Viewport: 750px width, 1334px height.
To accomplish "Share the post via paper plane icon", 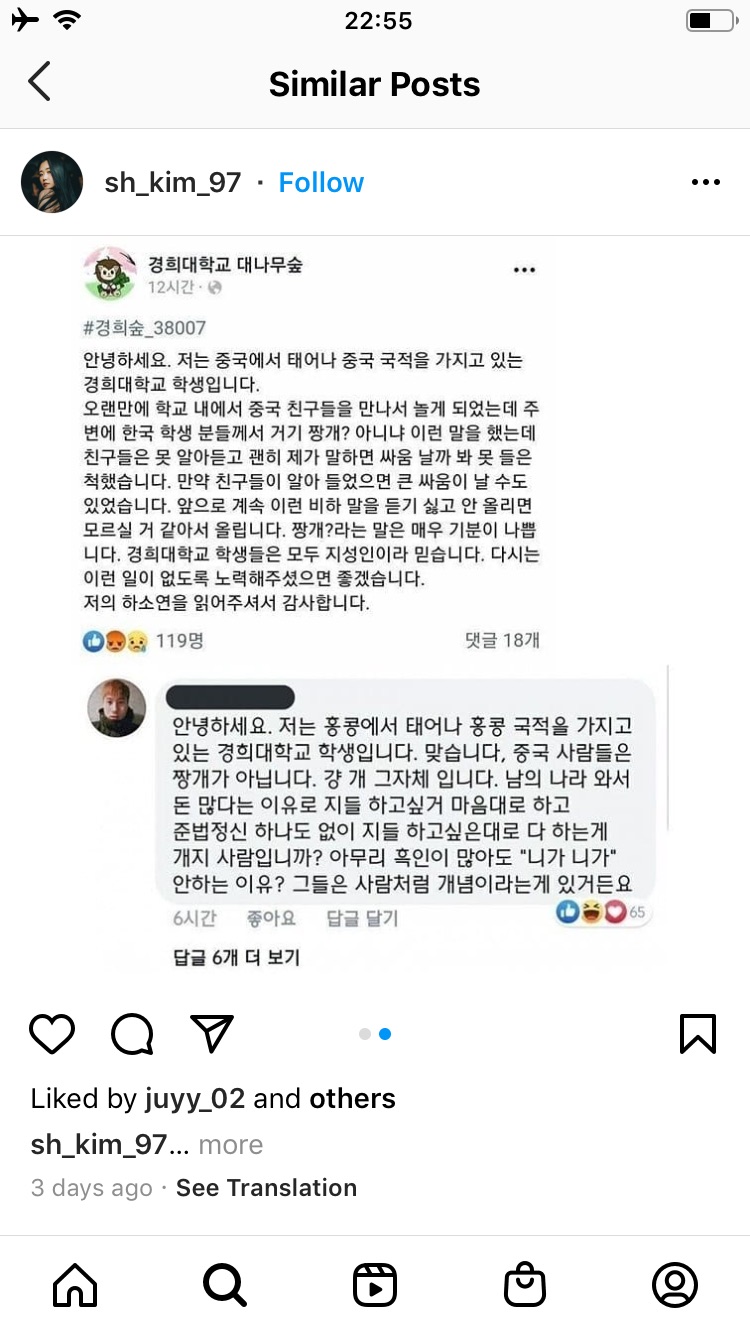I will [211, 1034].
